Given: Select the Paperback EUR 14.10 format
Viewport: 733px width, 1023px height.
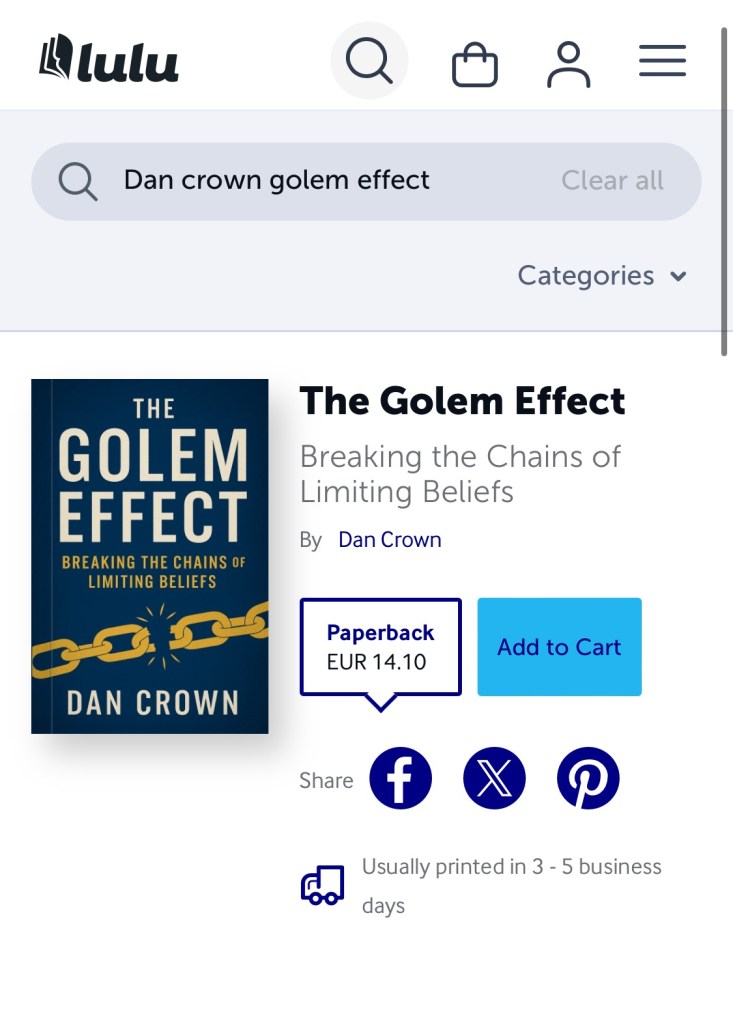Looking at the screenshot, I should (380, 646).
